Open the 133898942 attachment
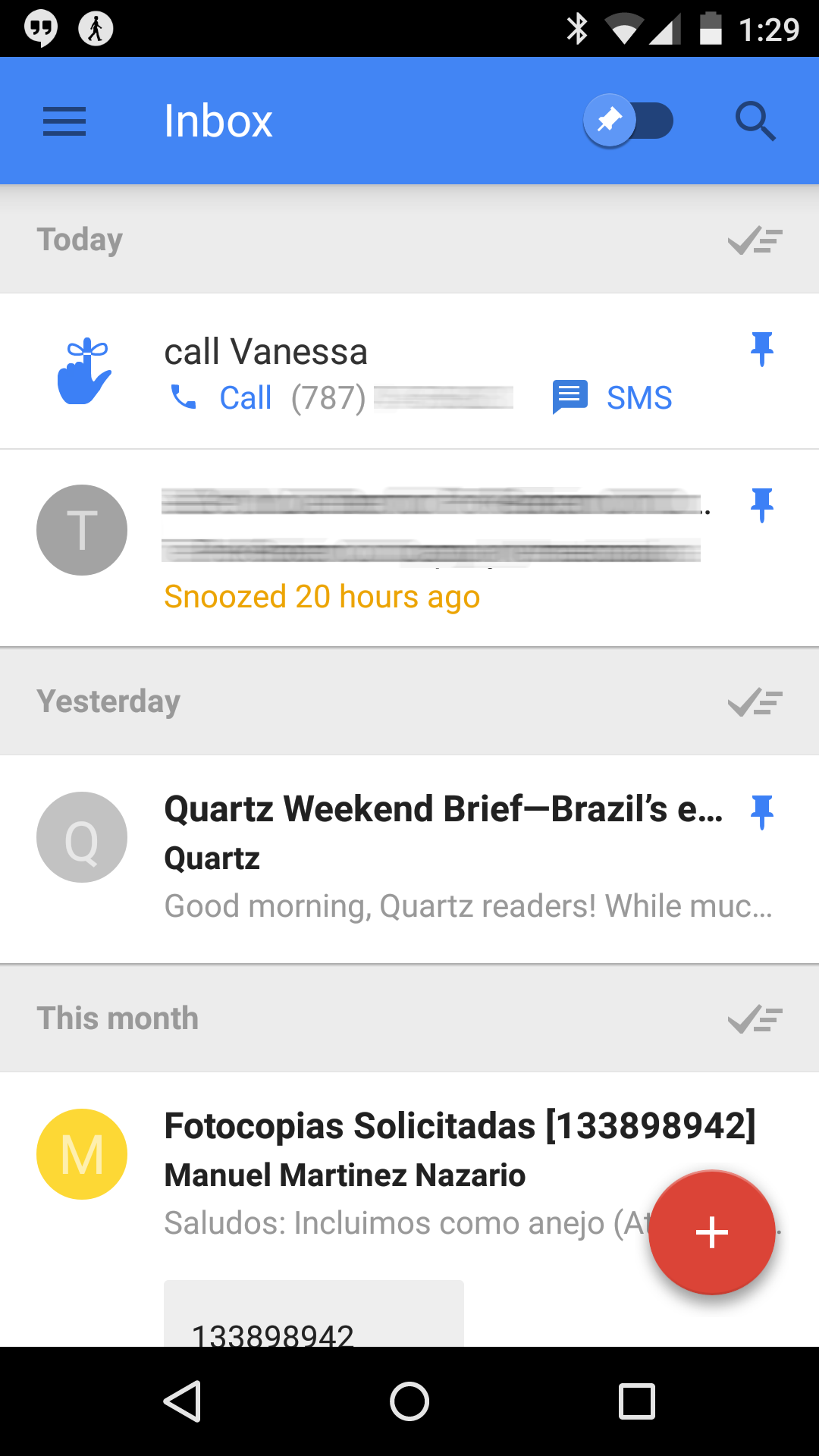This screenshot has width=819, height=1456. coord(314,1313)
